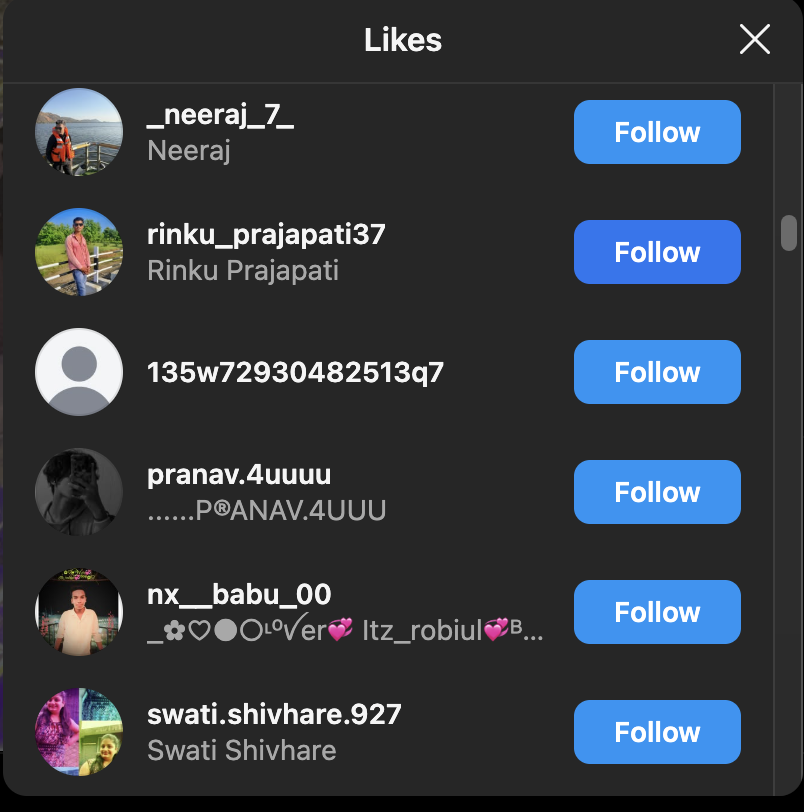Follow swati.shivhare.927
Viewport: 804px width, 812px height.
click(657, 732)
